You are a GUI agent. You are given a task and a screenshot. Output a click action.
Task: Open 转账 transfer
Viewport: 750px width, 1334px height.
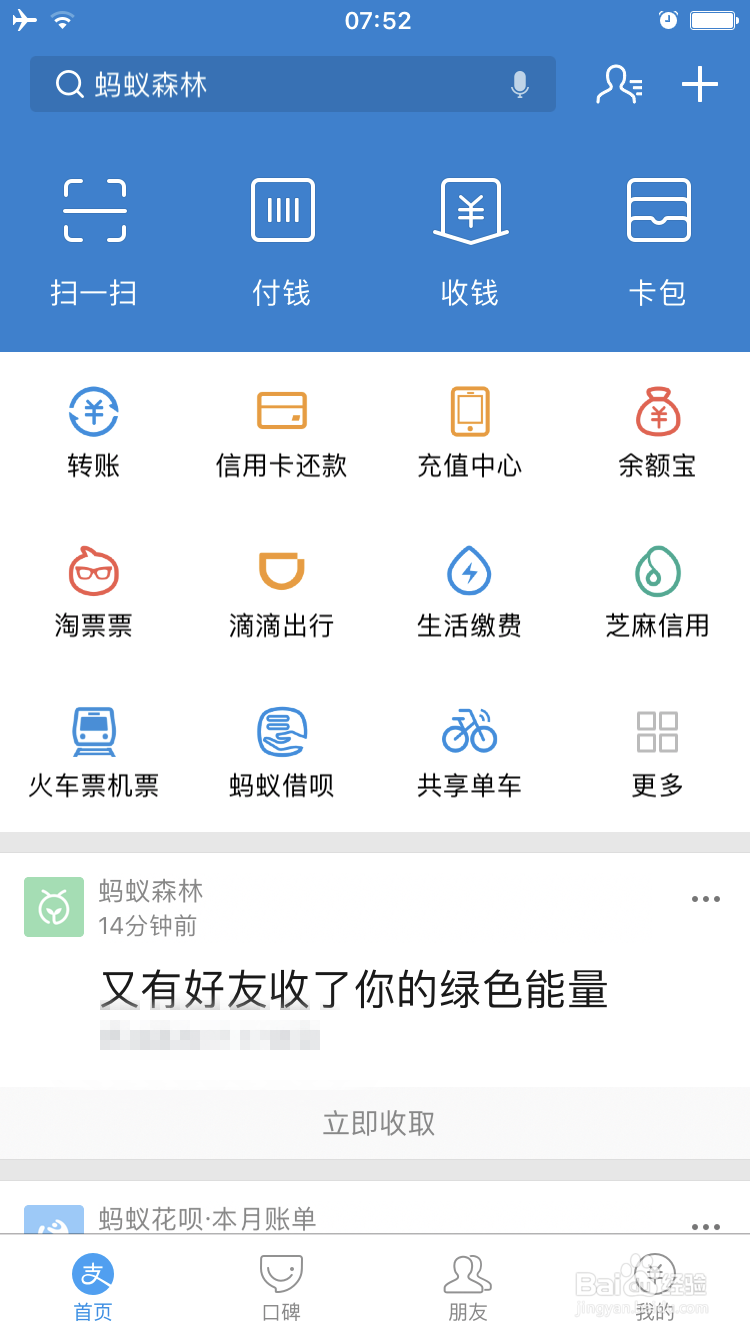pyautogui.click(x=94, y=432)
